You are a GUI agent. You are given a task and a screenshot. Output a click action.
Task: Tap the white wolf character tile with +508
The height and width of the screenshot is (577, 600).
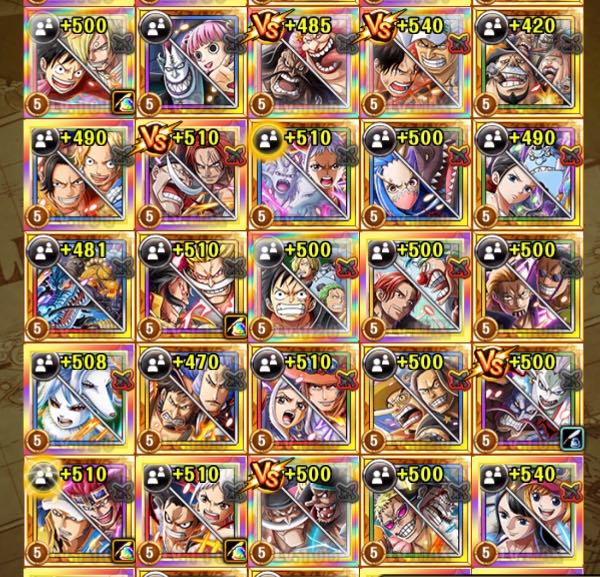point(79,398)
